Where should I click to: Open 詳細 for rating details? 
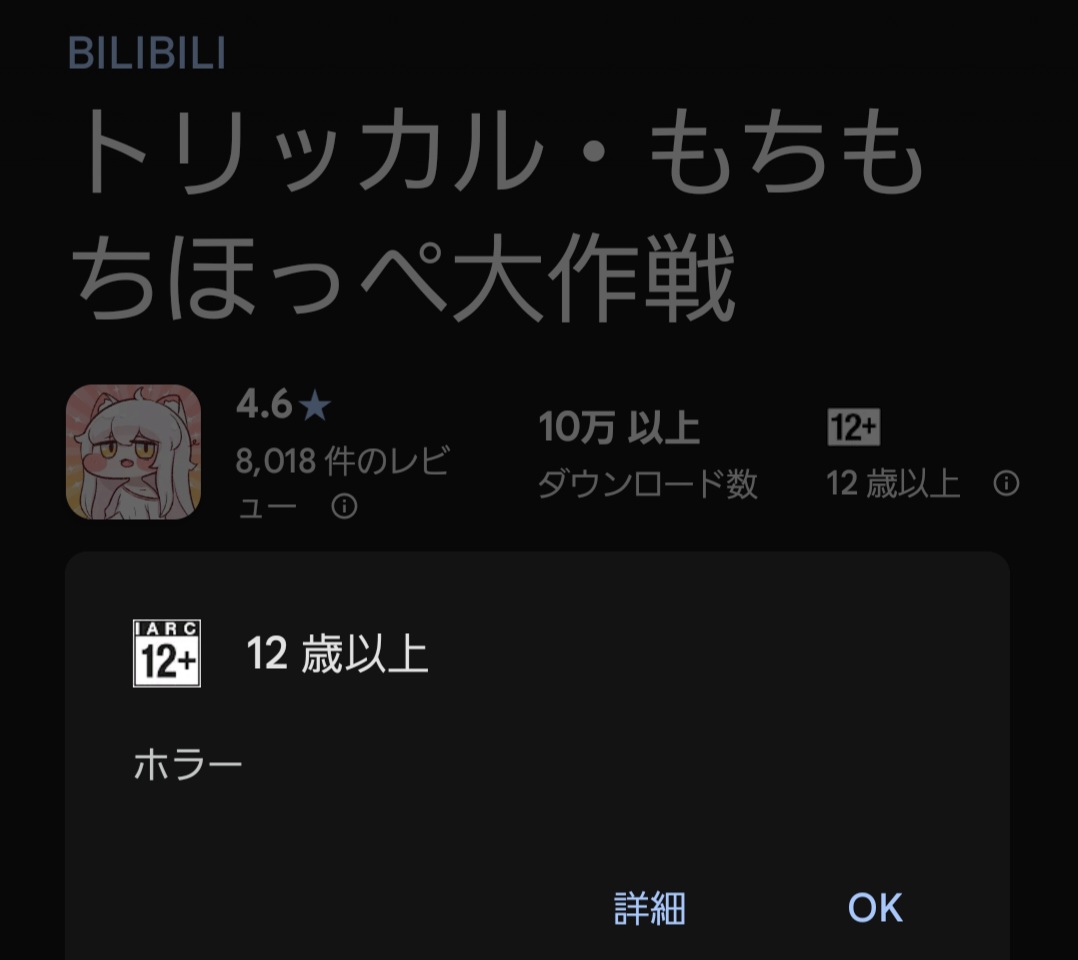(x=649, y=908)
